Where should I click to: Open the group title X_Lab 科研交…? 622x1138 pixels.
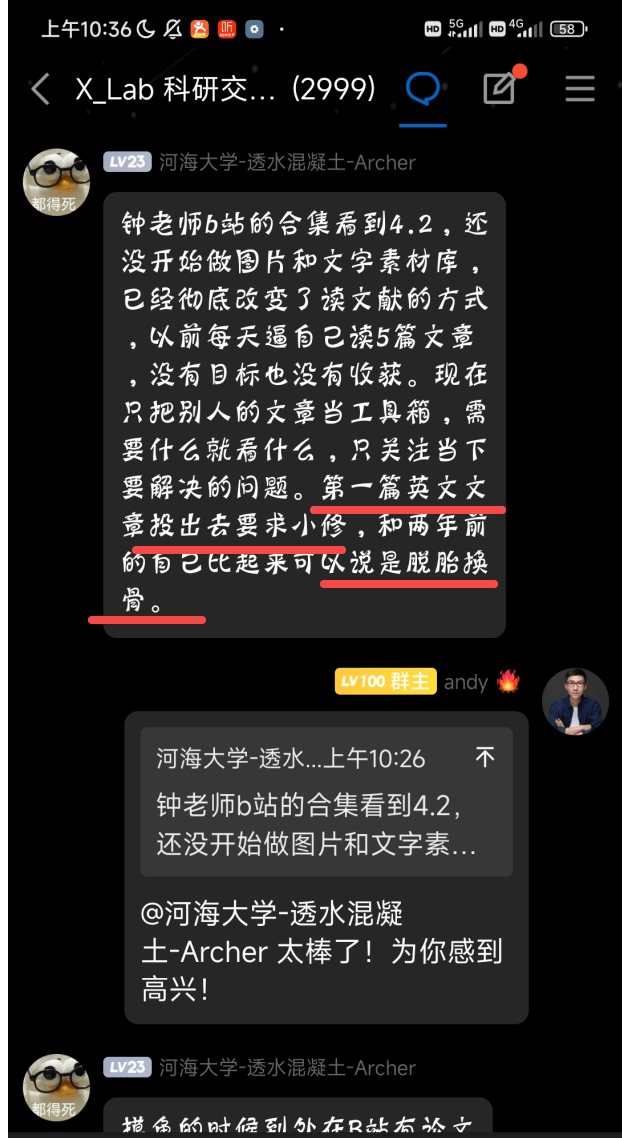point(226,89)
